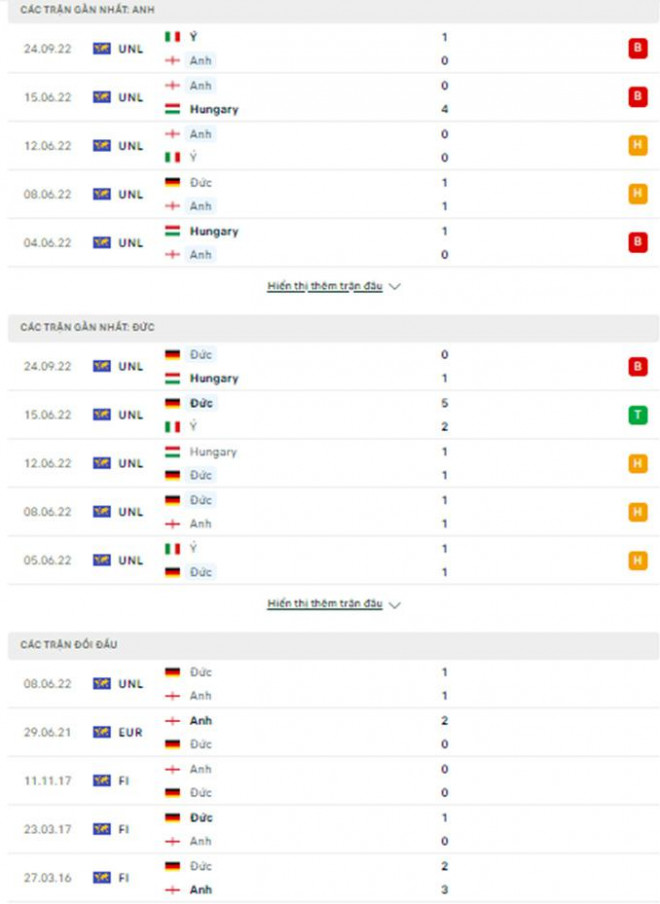
Task: Open the 12.06.22 Anh vs Ý match
Action: point(330,145)
